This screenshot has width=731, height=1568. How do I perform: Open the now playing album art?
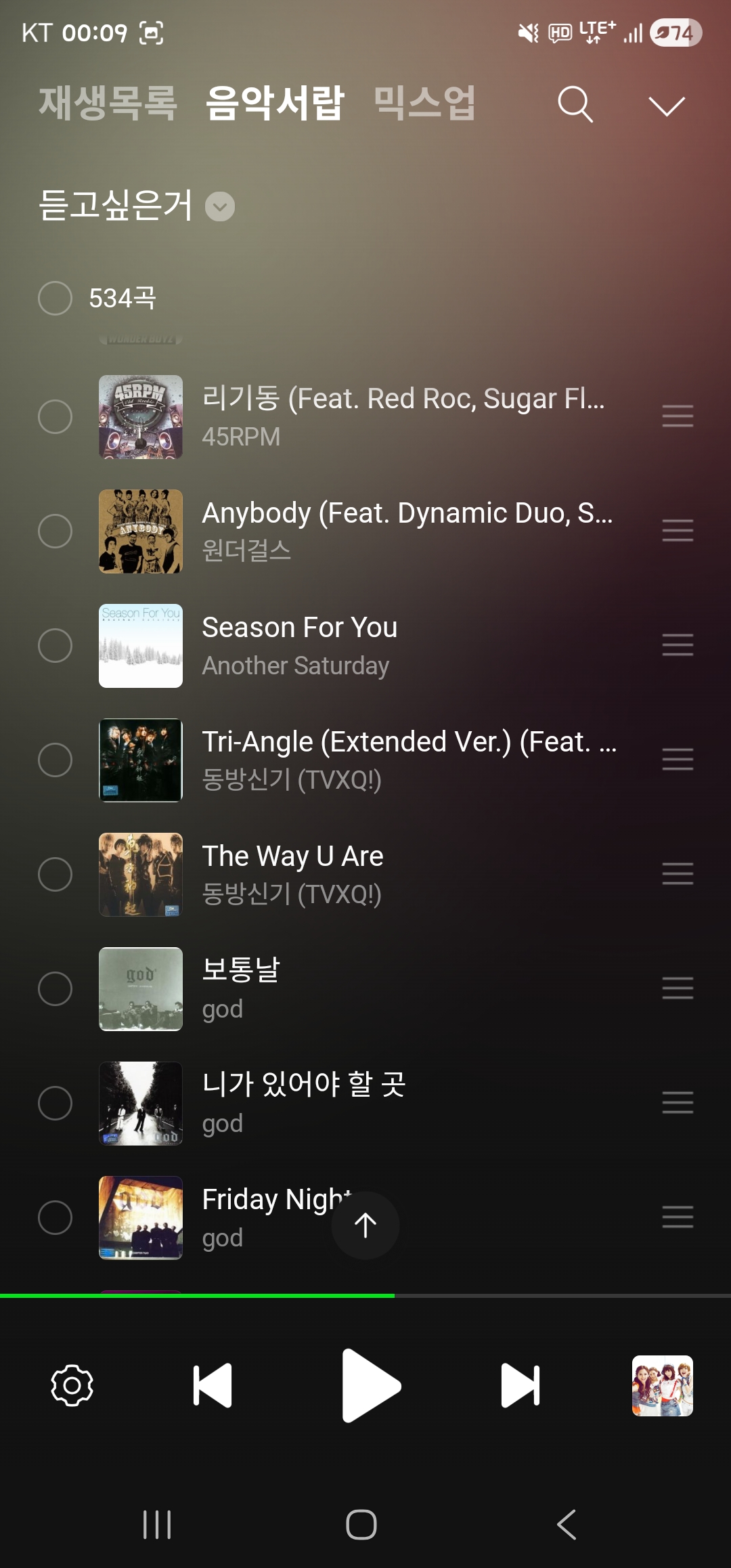pos(662,1385)
